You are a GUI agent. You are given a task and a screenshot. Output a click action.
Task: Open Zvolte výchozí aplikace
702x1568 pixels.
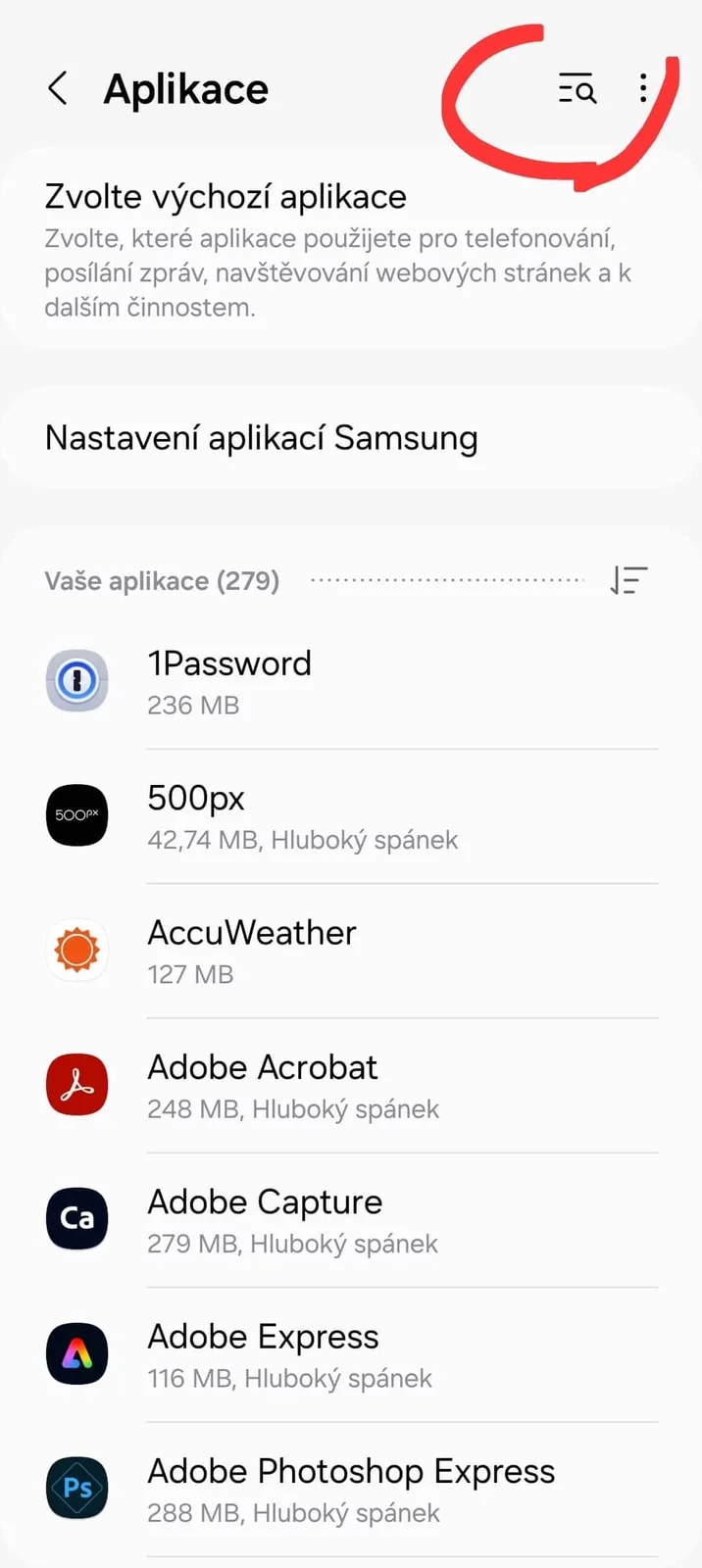coord(351,250)
